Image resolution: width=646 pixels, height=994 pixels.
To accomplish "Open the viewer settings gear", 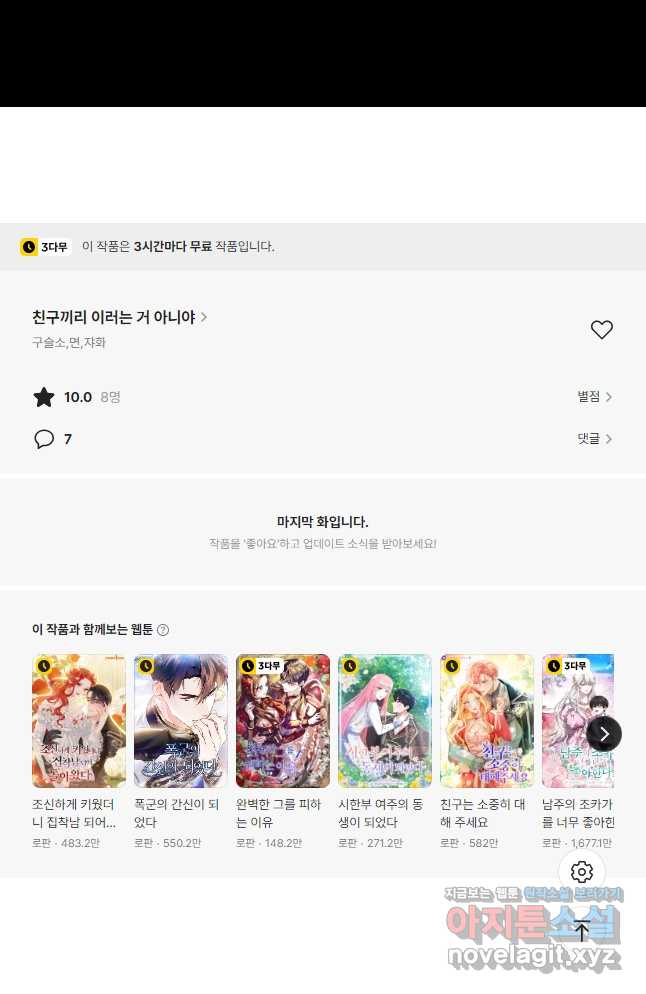I will tap(582, 872).
